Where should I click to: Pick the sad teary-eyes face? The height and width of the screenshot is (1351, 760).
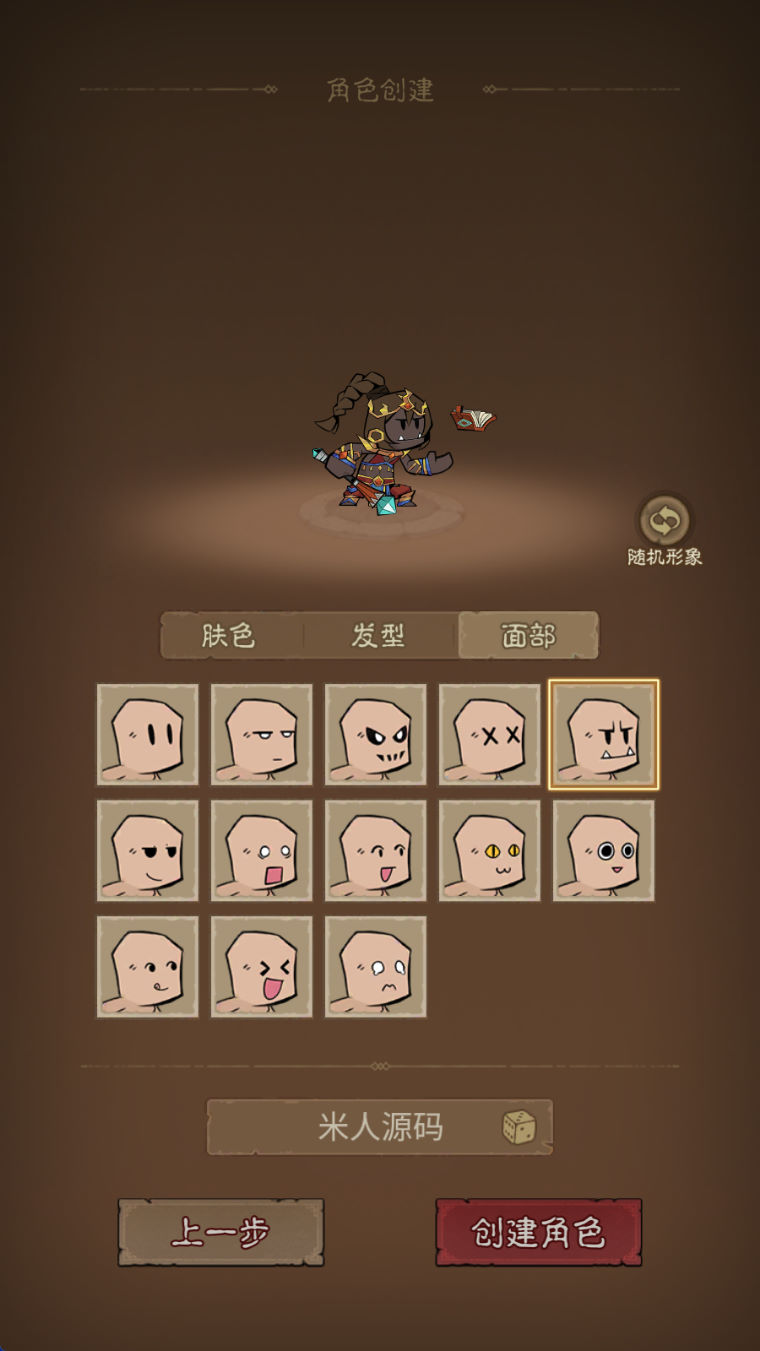pyautogui.click(x=376, y=967)
